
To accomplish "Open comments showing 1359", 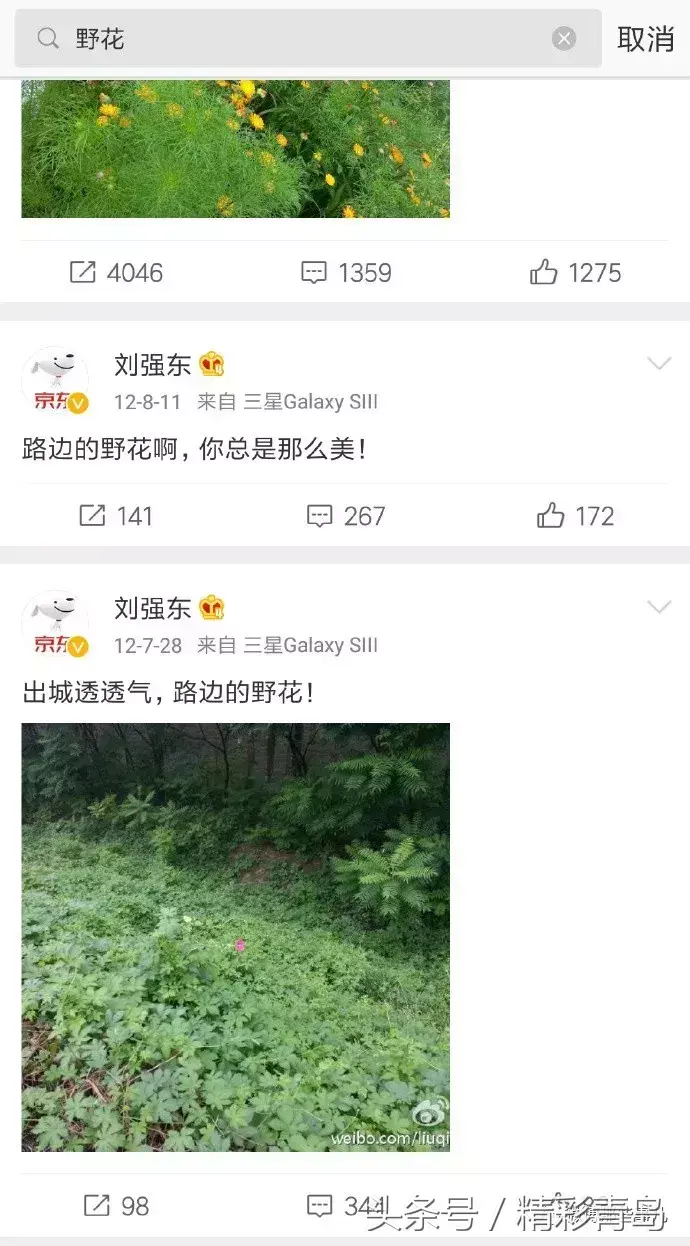I will (x=346, y=272).
